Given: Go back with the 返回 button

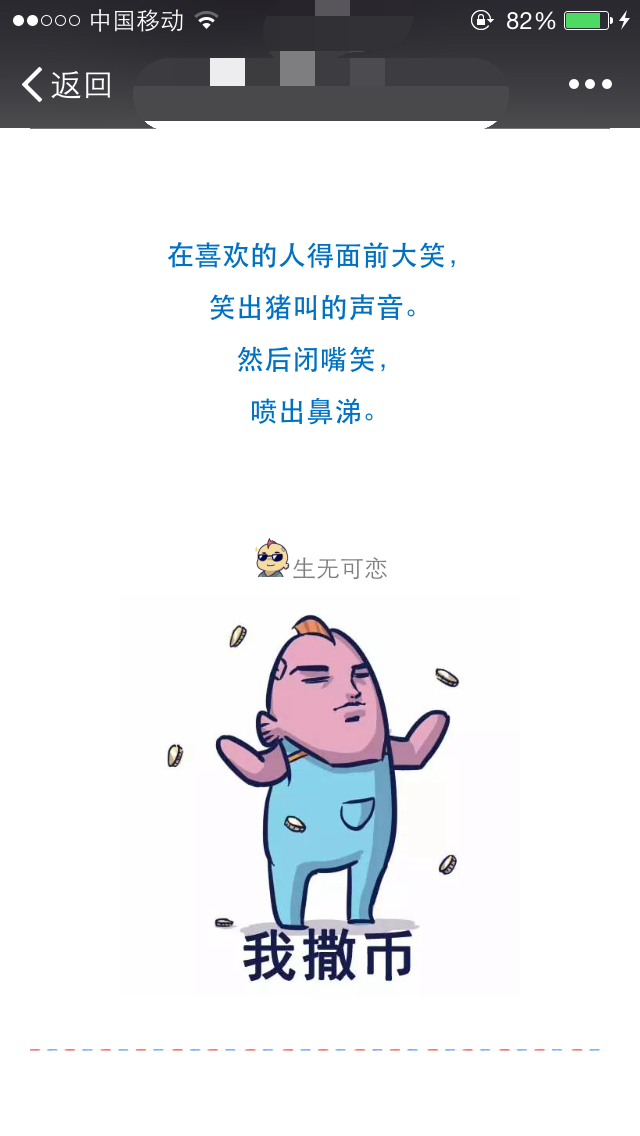Looking at the screenshot, I should (x=66, y=85).
